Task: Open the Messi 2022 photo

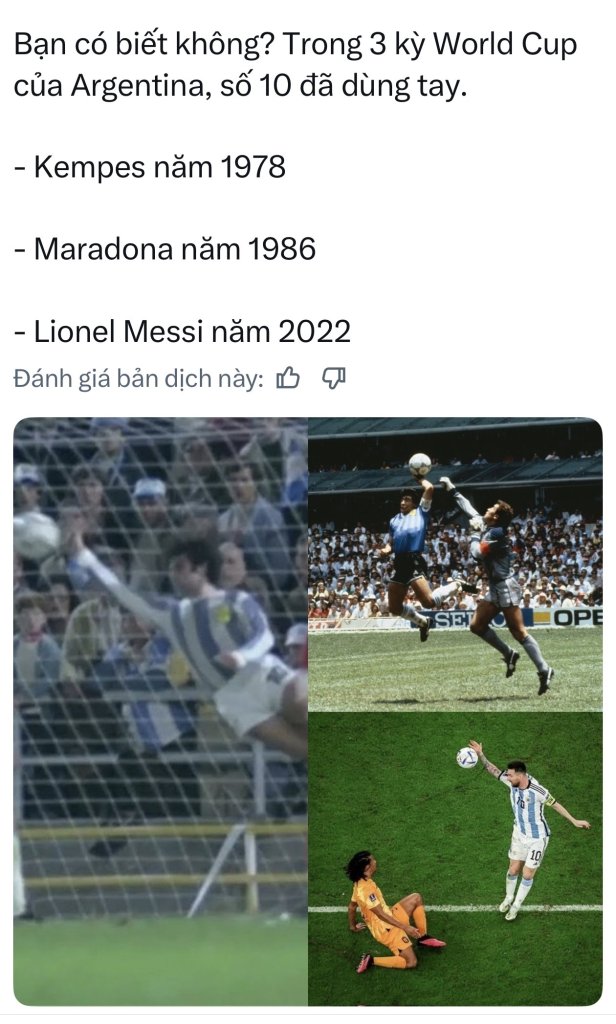Action: tap(455, 859)
